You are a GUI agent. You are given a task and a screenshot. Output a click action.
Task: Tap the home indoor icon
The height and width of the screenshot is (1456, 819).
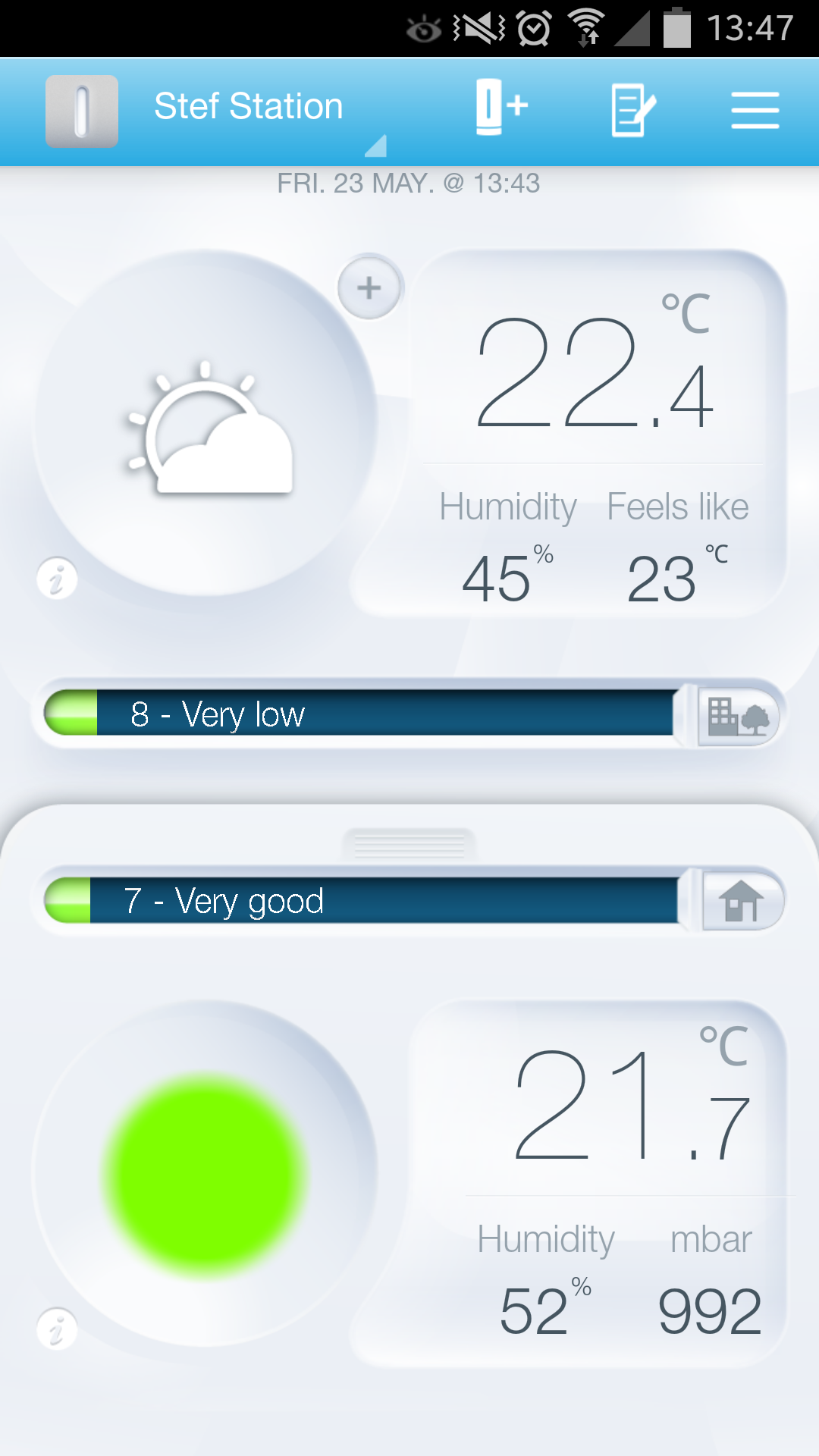pos(742,901)
